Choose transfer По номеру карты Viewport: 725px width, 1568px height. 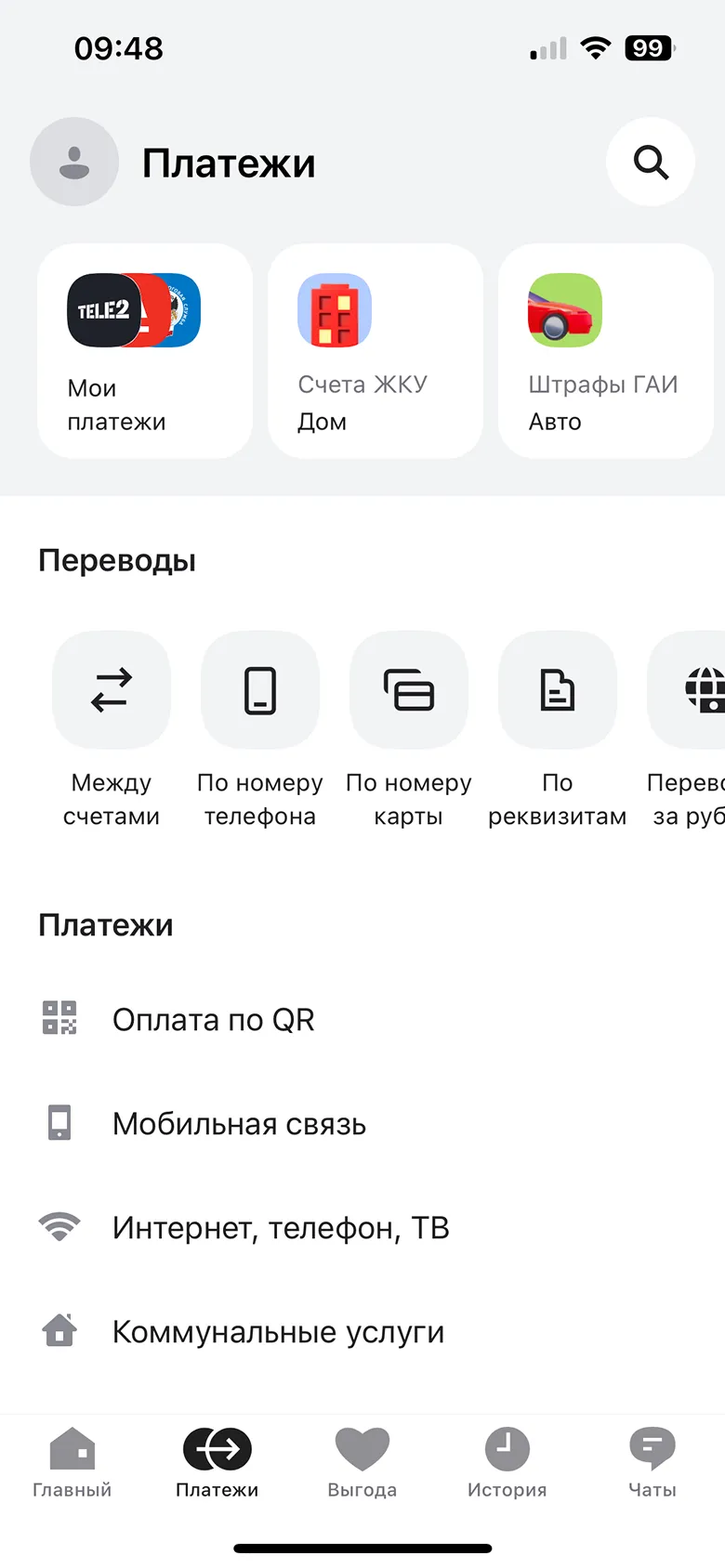[409, 730]
